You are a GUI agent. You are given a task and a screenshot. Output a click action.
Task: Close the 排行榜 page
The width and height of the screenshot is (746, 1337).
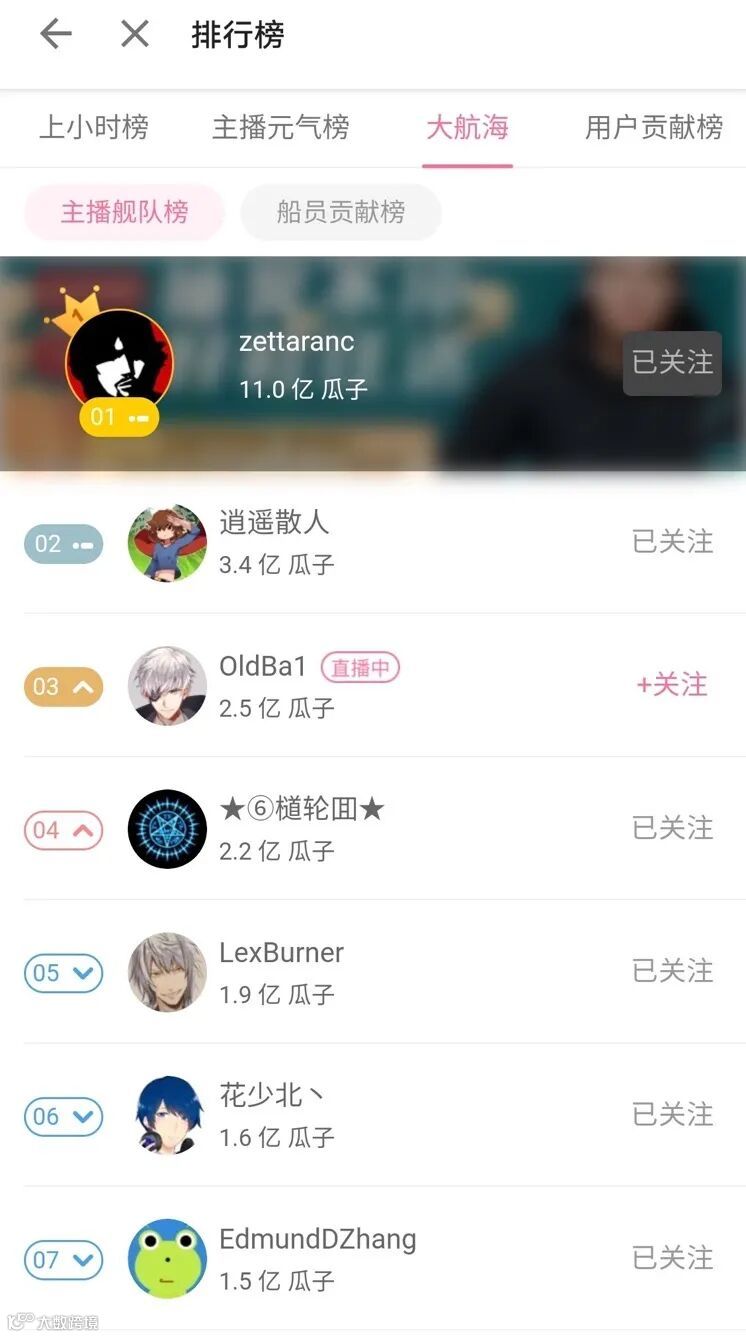pos(135,34)
